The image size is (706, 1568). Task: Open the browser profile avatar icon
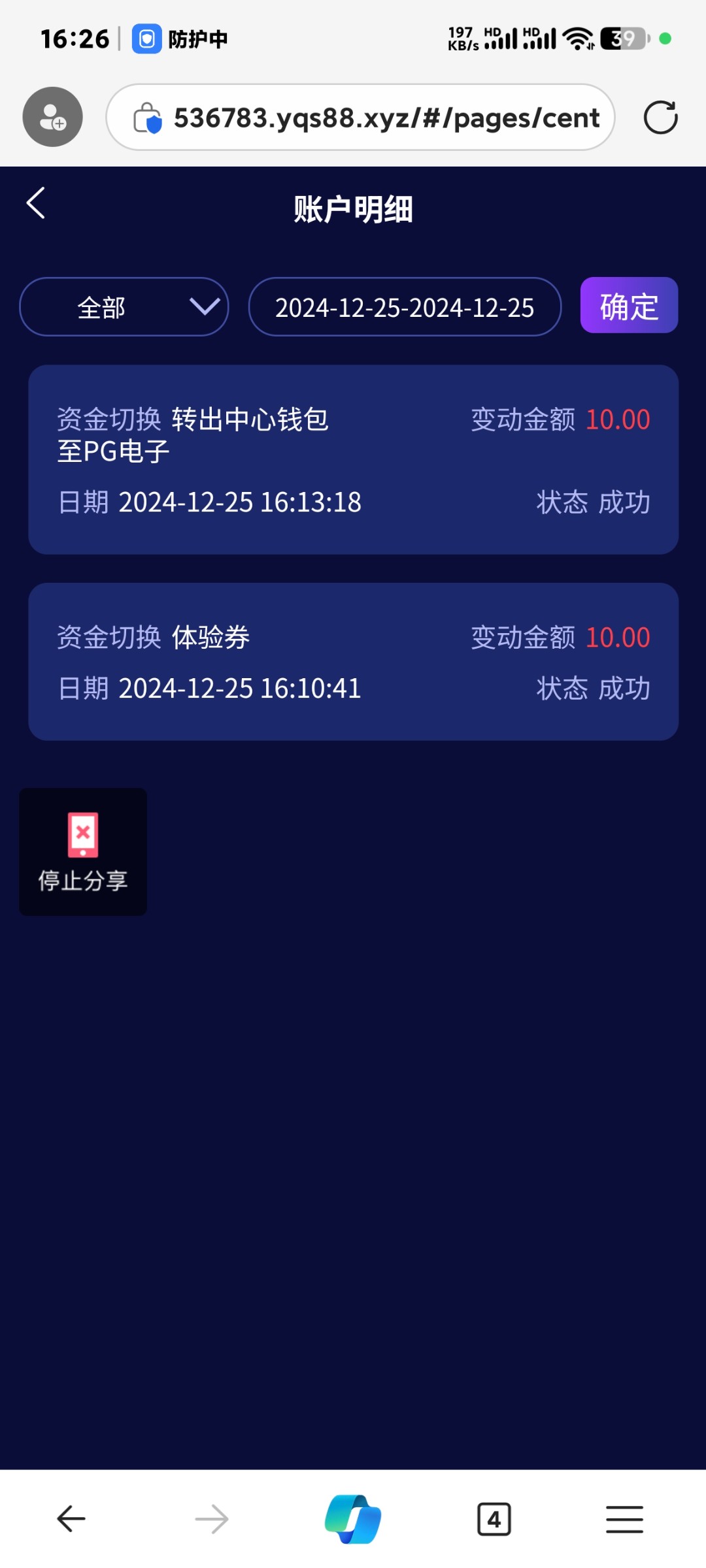coord(52,117)
